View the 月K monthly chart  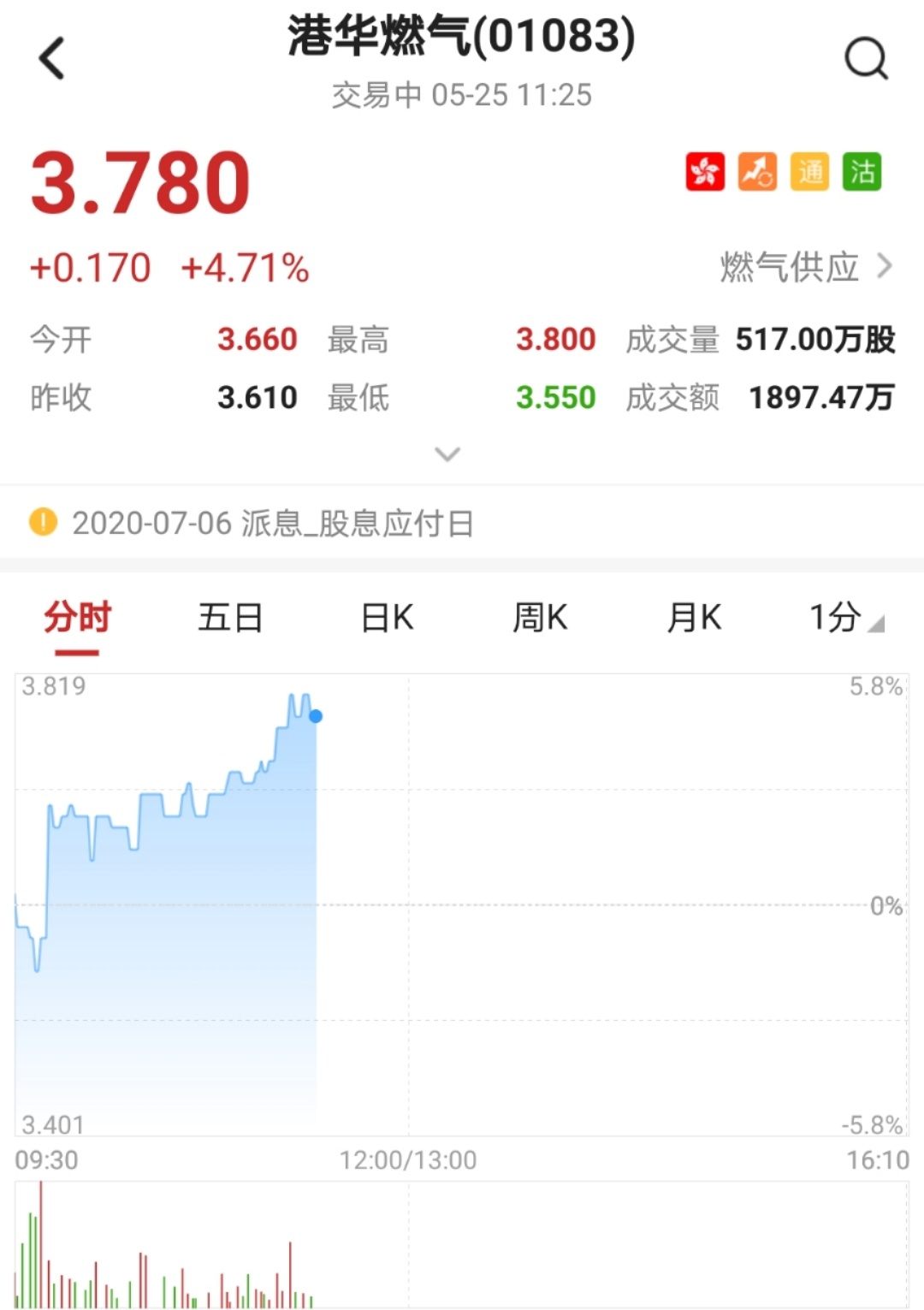pos(694,618)
